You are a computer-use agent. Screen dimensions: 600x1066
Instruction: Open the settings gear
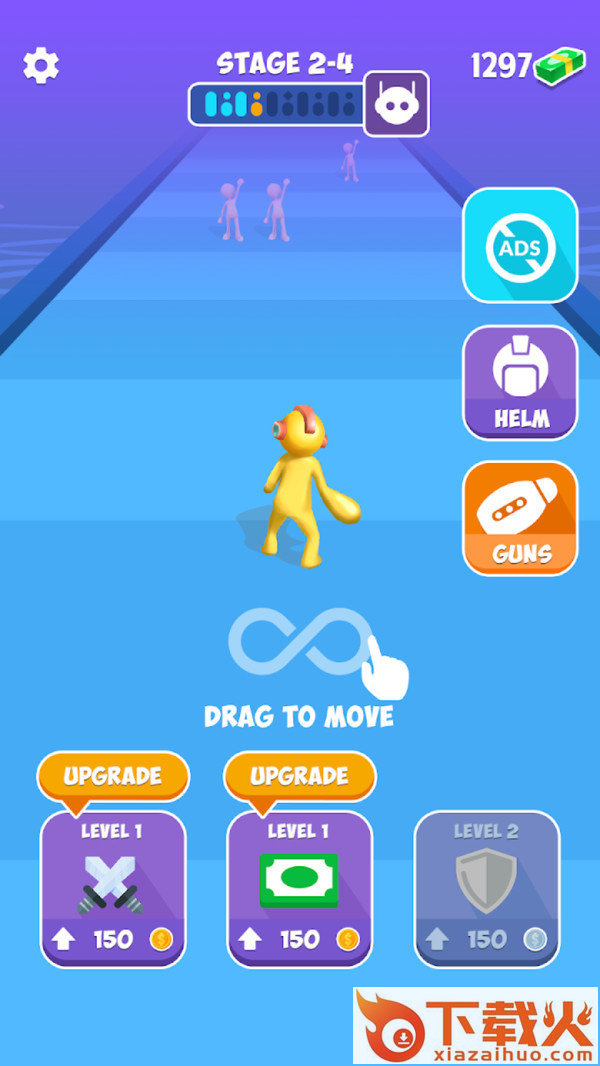(41, 66)
